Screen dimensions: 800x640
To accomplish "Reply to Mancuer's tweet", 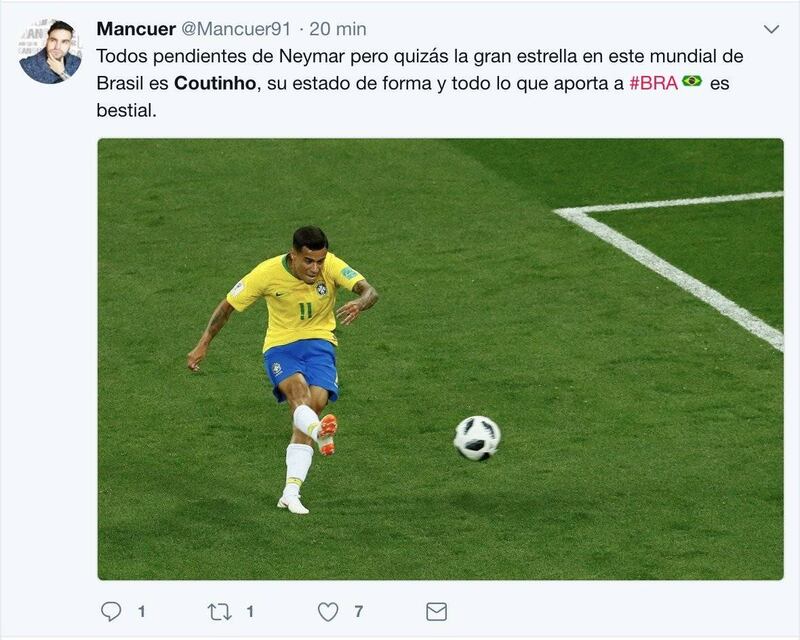I will click(112, 611).
